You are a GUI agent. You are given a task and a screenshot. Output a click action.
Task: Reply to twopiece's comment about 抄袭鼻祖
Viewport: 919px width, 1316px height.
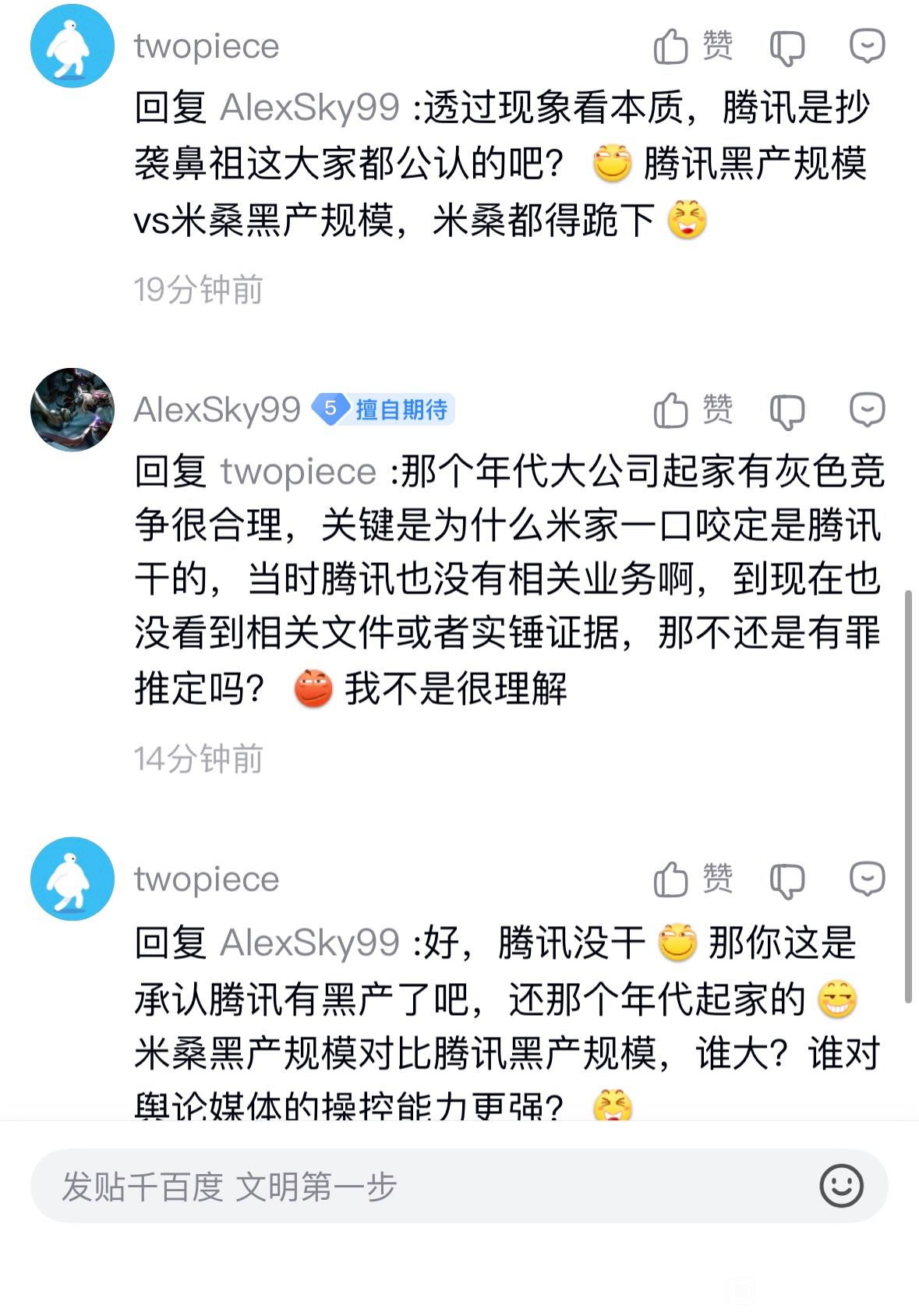tap(867, 46)
